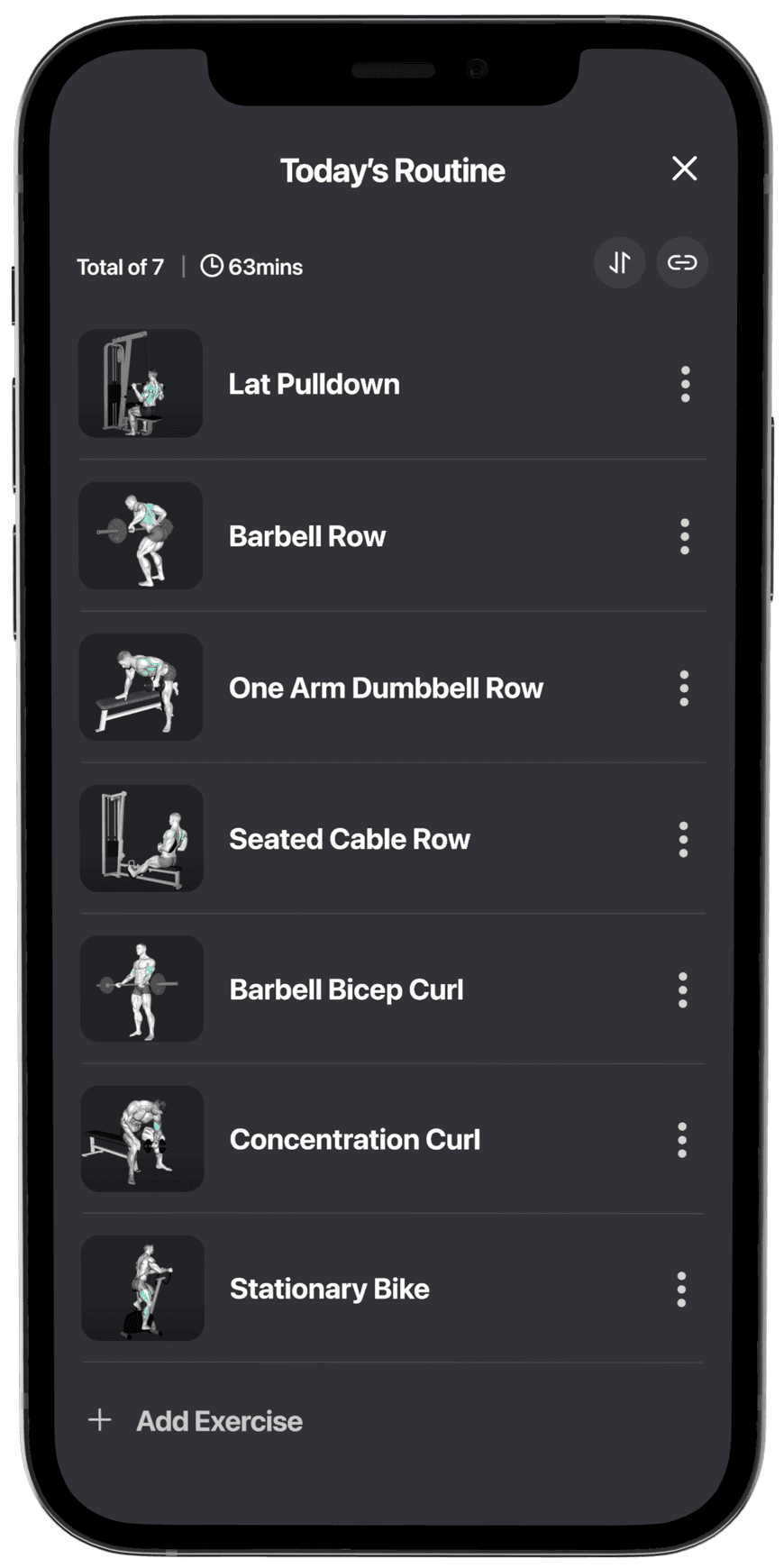The width and height of the screenshot is (784, 1568).
Task: Tap the 63mins workout duration label
Action: tap(263, 267)
